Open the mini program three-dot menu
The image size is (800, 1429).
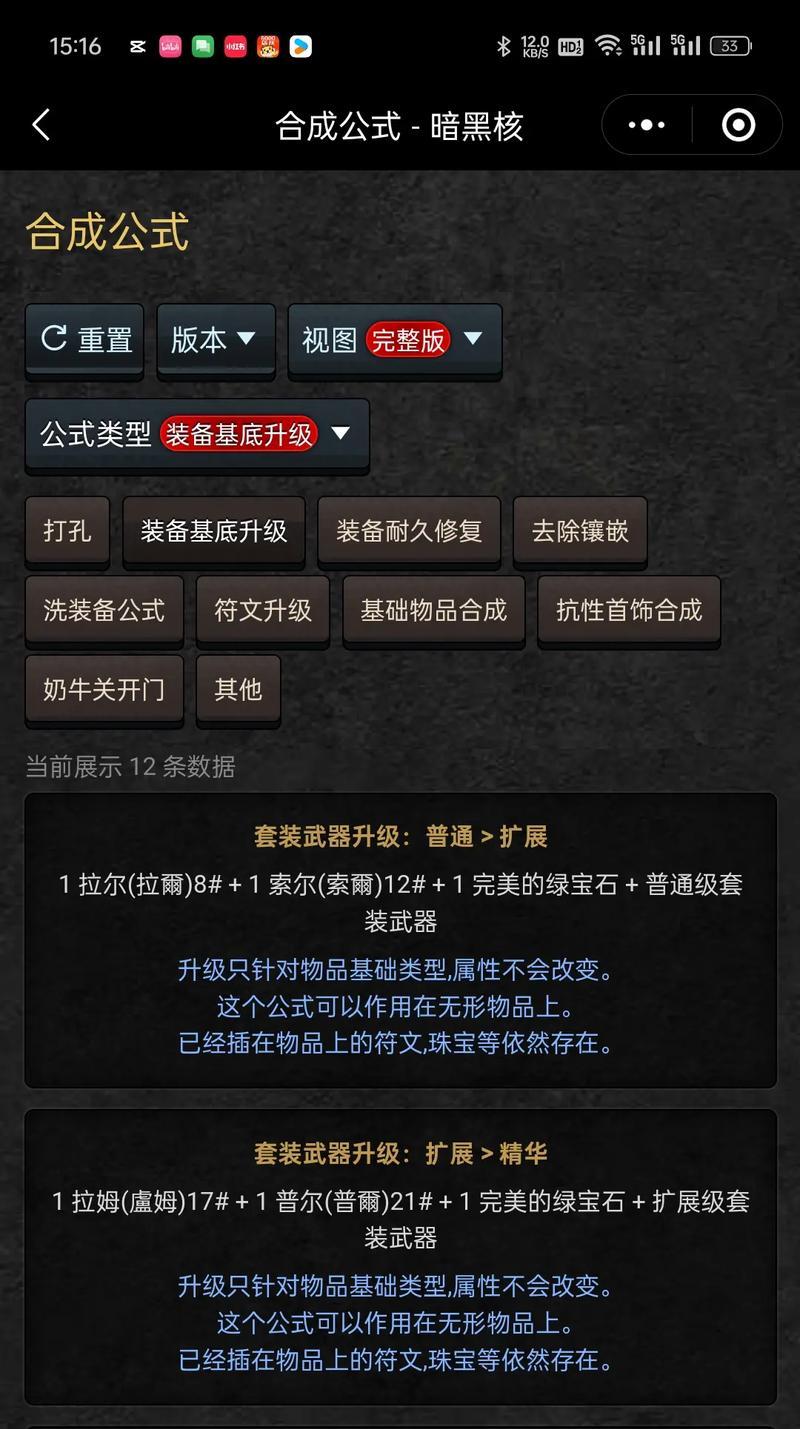[x=646, y=125]
